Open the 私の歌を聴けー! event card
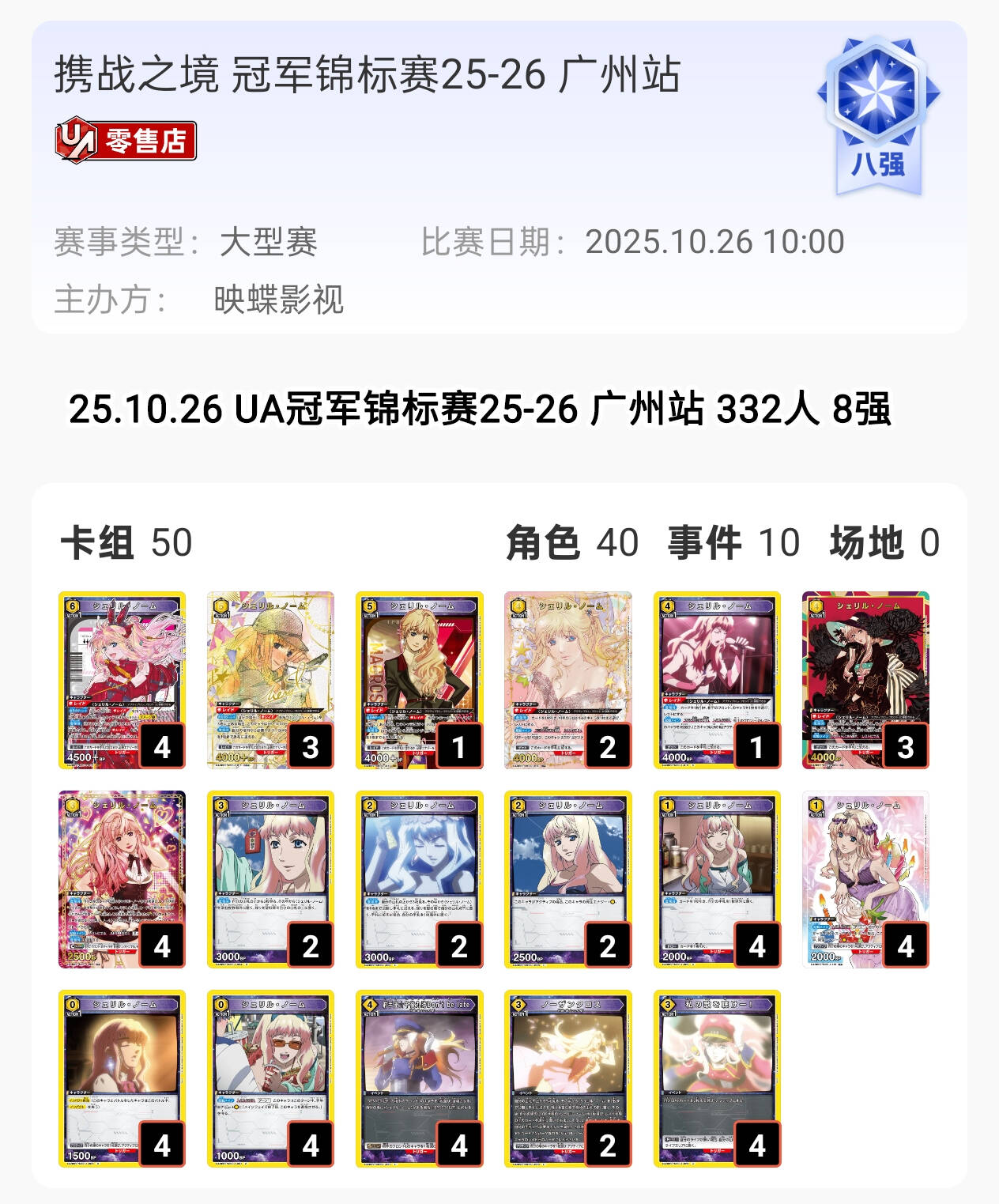 (x=716, y=1078)
